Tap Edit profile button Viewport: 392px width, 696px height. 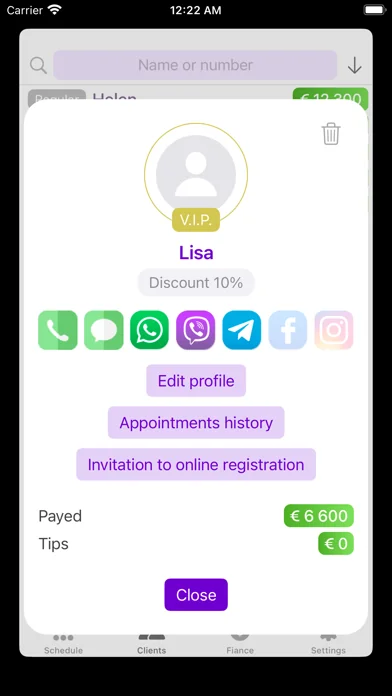196,380
